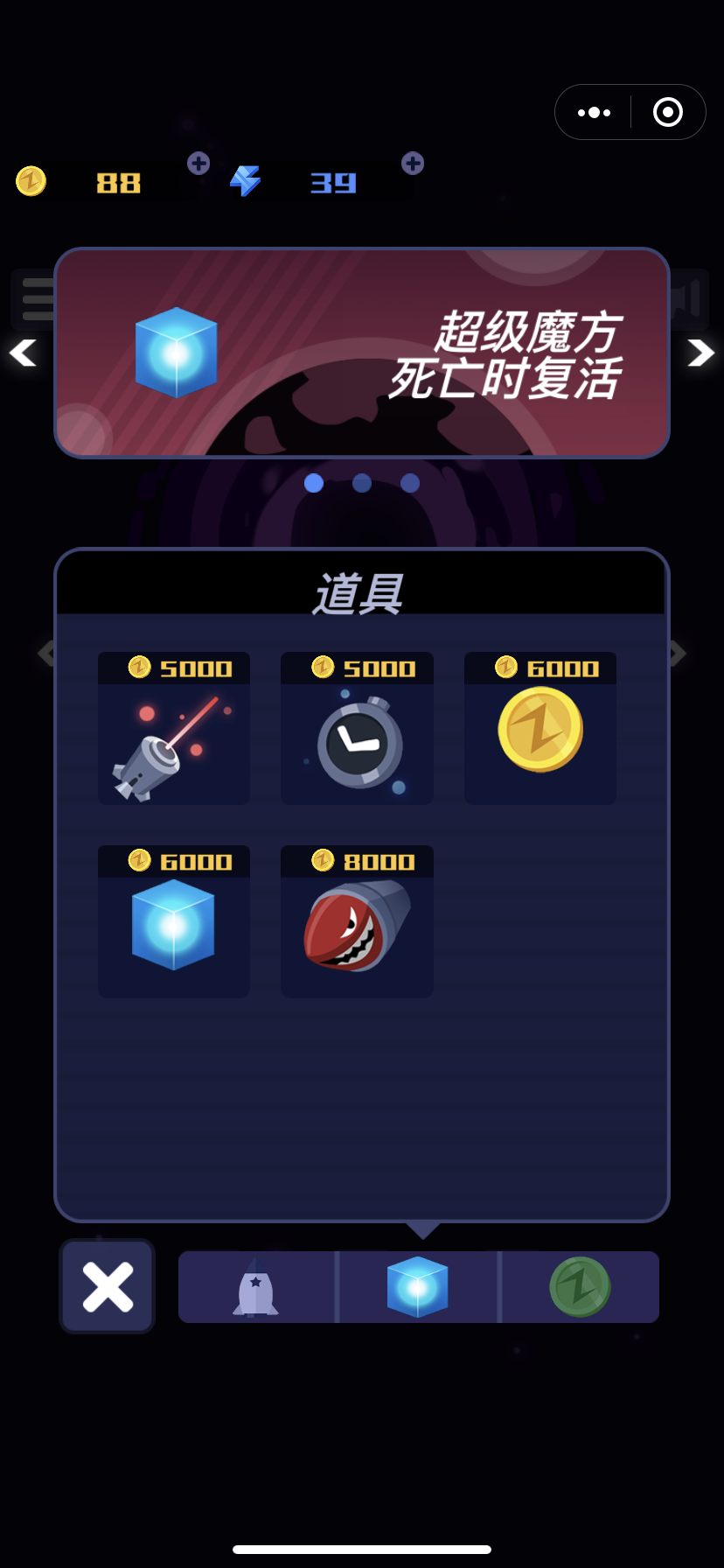This screenshot has width=724, height=1568.
Task: Buy the stopwatch item for 5000
Action: (357, 728)
